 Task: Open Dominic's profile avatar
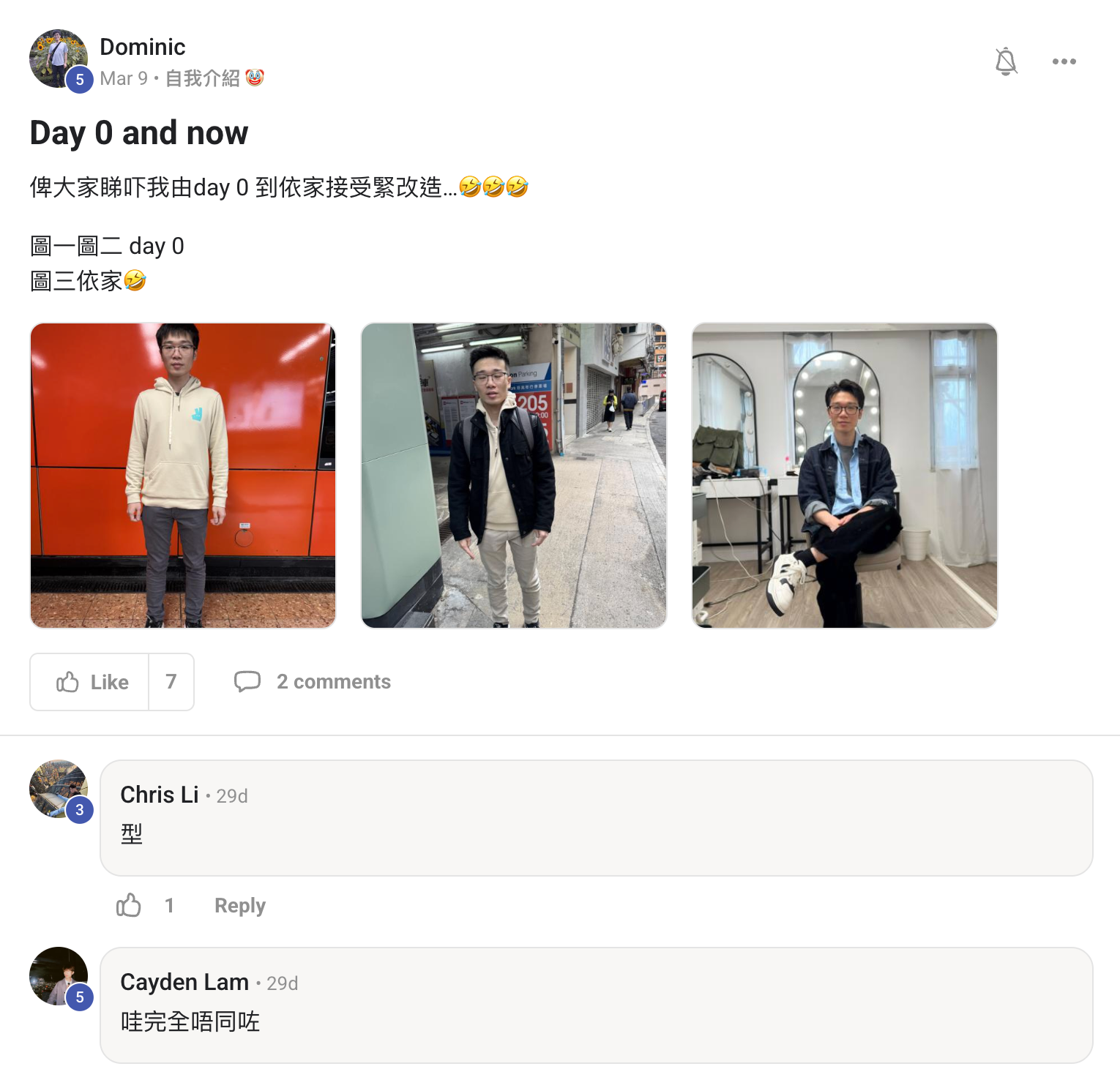(x=58, y=59)
